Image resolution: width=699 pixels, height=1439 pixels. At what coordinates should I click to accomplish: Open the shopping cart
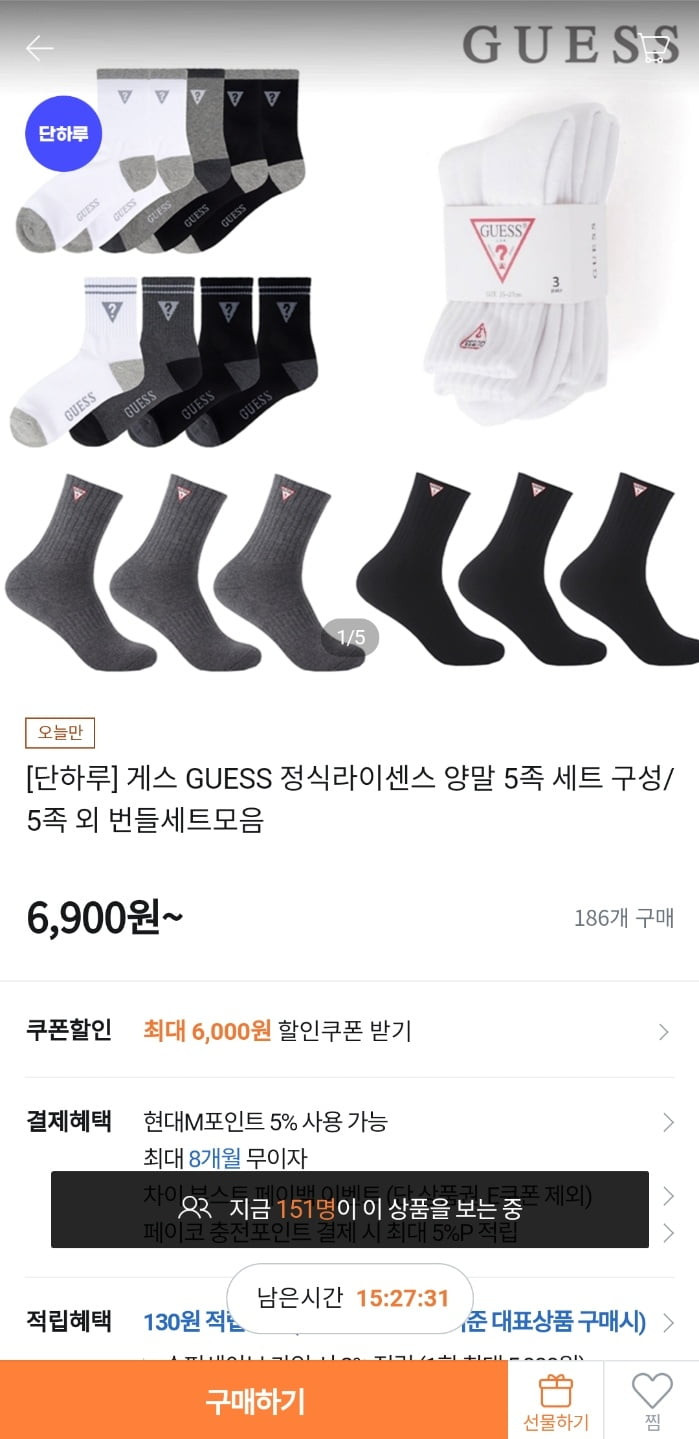pyautogui.click(x=655, y=47)
